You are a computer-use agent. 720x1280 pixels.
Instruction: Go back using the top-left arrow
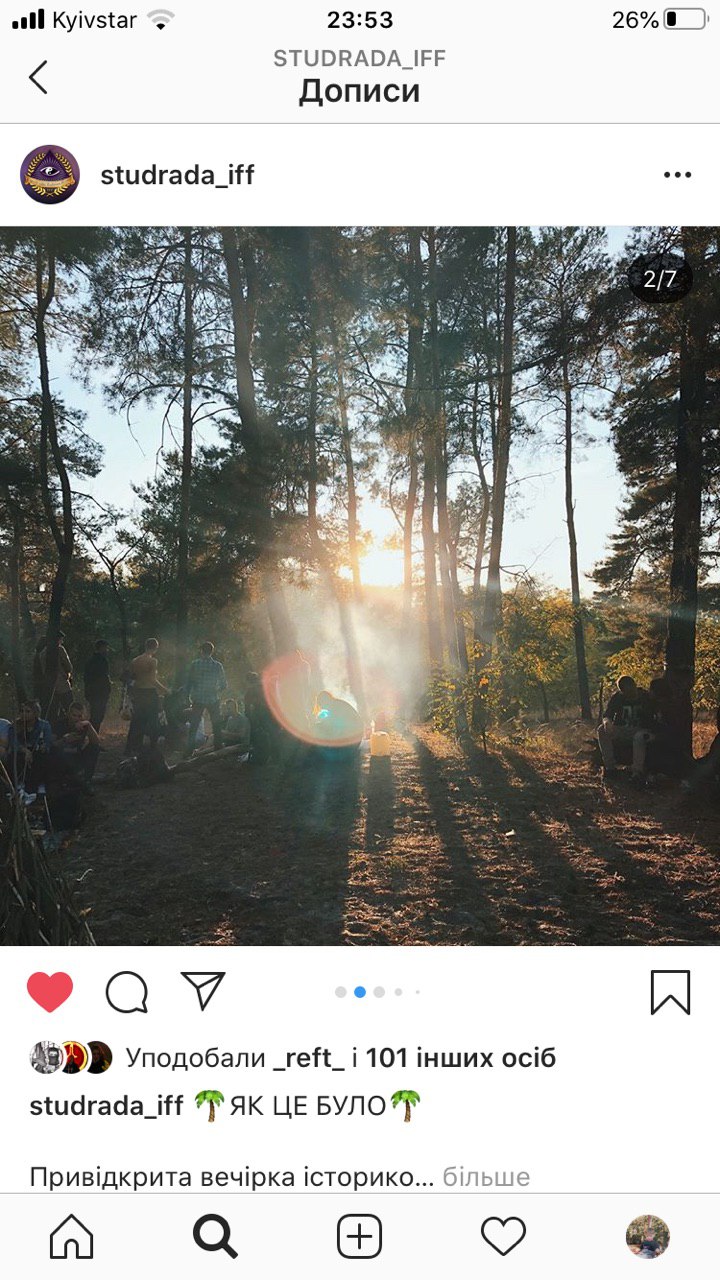[38, 77]
